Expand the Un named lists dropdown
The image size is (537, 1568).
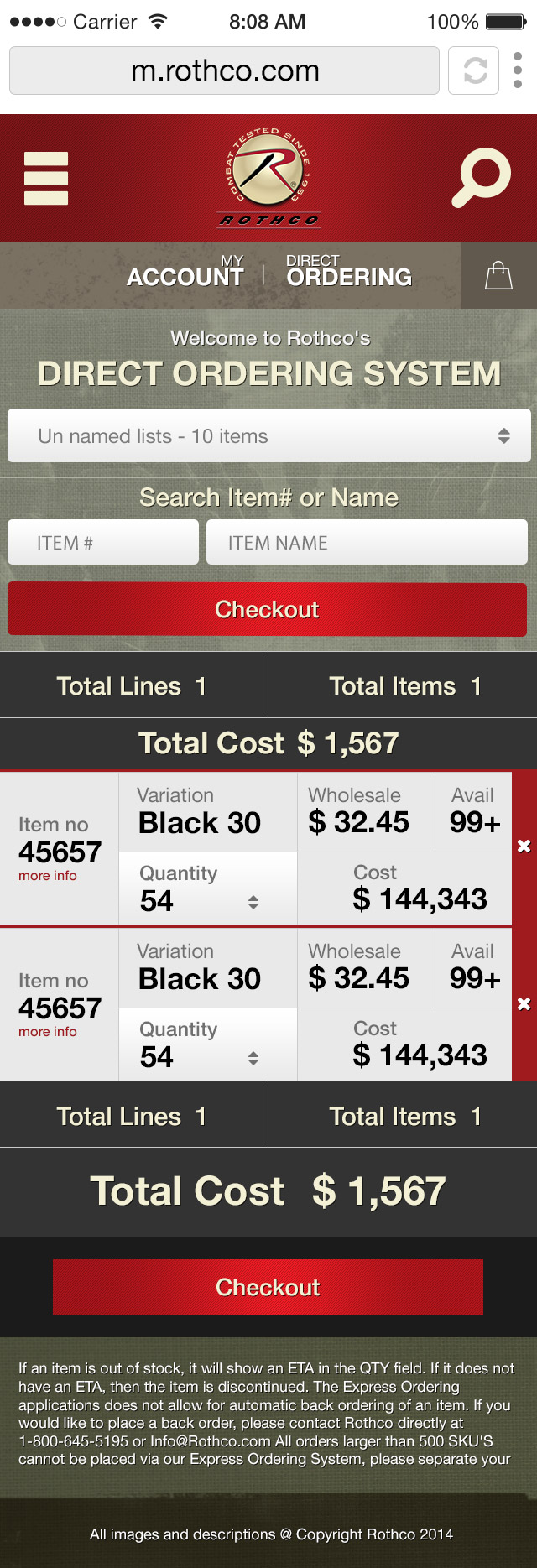[268, 435]
